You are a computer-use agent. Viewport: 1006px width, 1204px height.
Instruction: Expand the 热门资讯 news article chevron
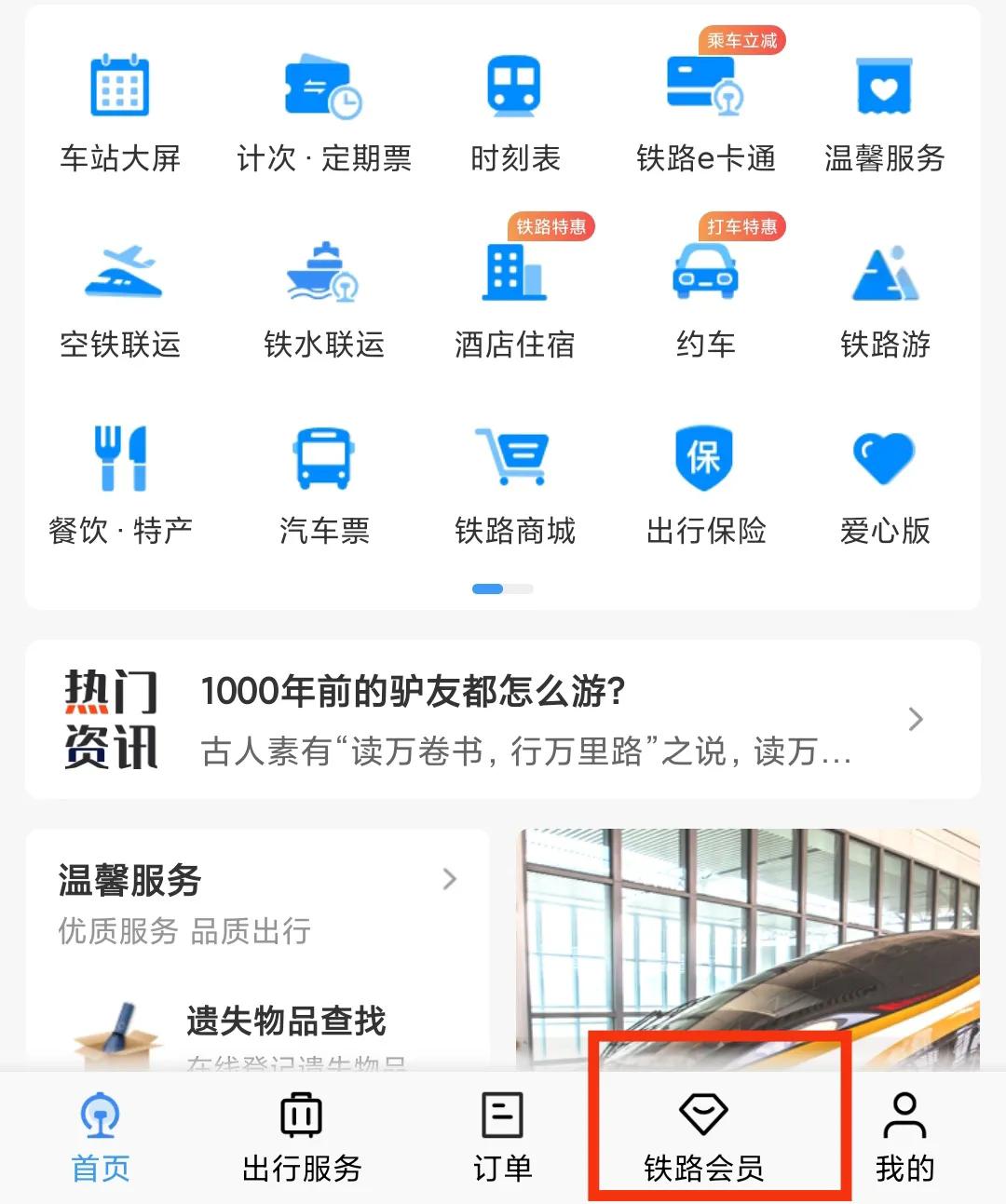pos(915,719)
